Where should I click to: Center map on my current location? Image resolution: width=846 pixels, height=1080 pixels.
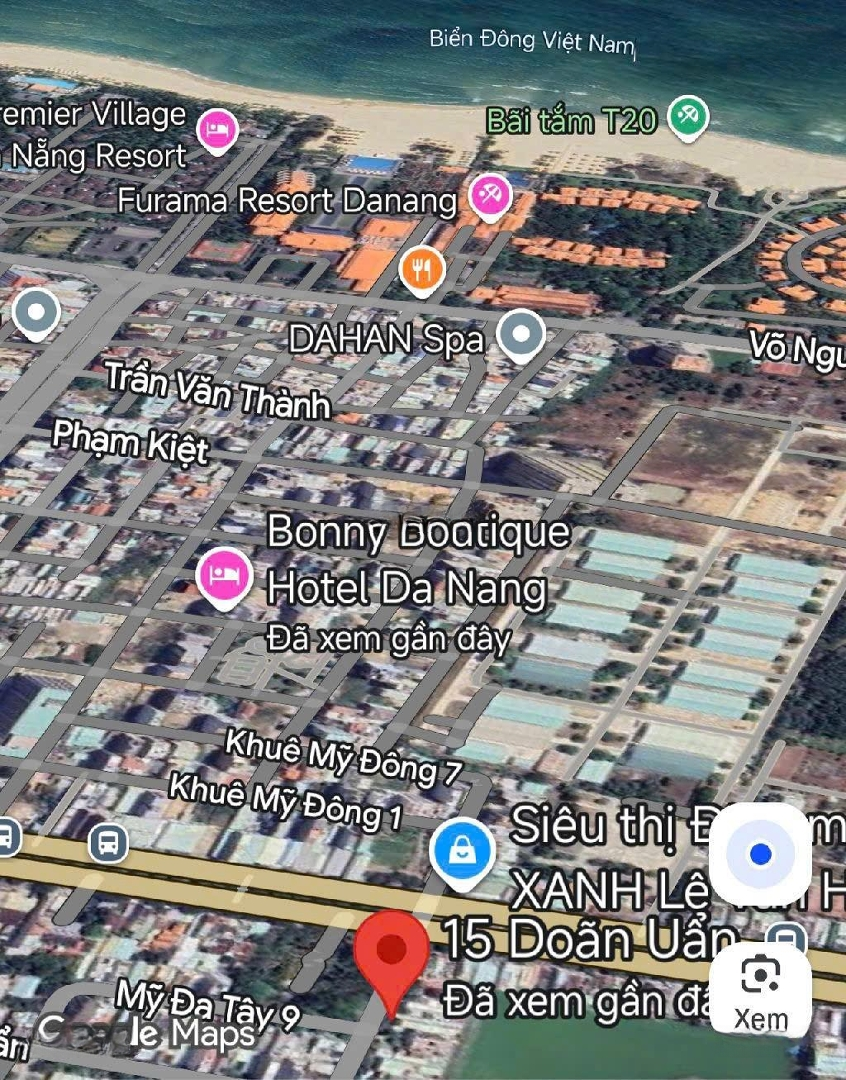(760, 854)
